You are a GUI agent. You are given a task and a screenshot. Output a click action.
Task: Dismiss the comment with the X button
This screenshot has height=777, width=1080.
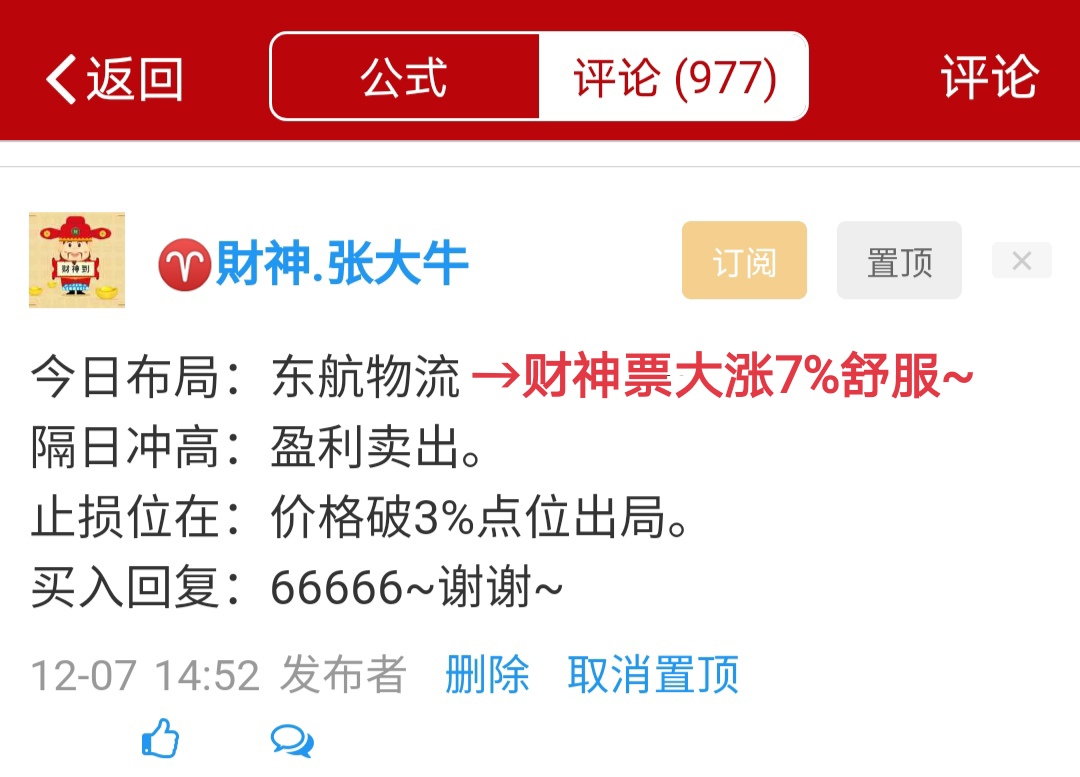pyautogui.click(x=1021, y=261)
